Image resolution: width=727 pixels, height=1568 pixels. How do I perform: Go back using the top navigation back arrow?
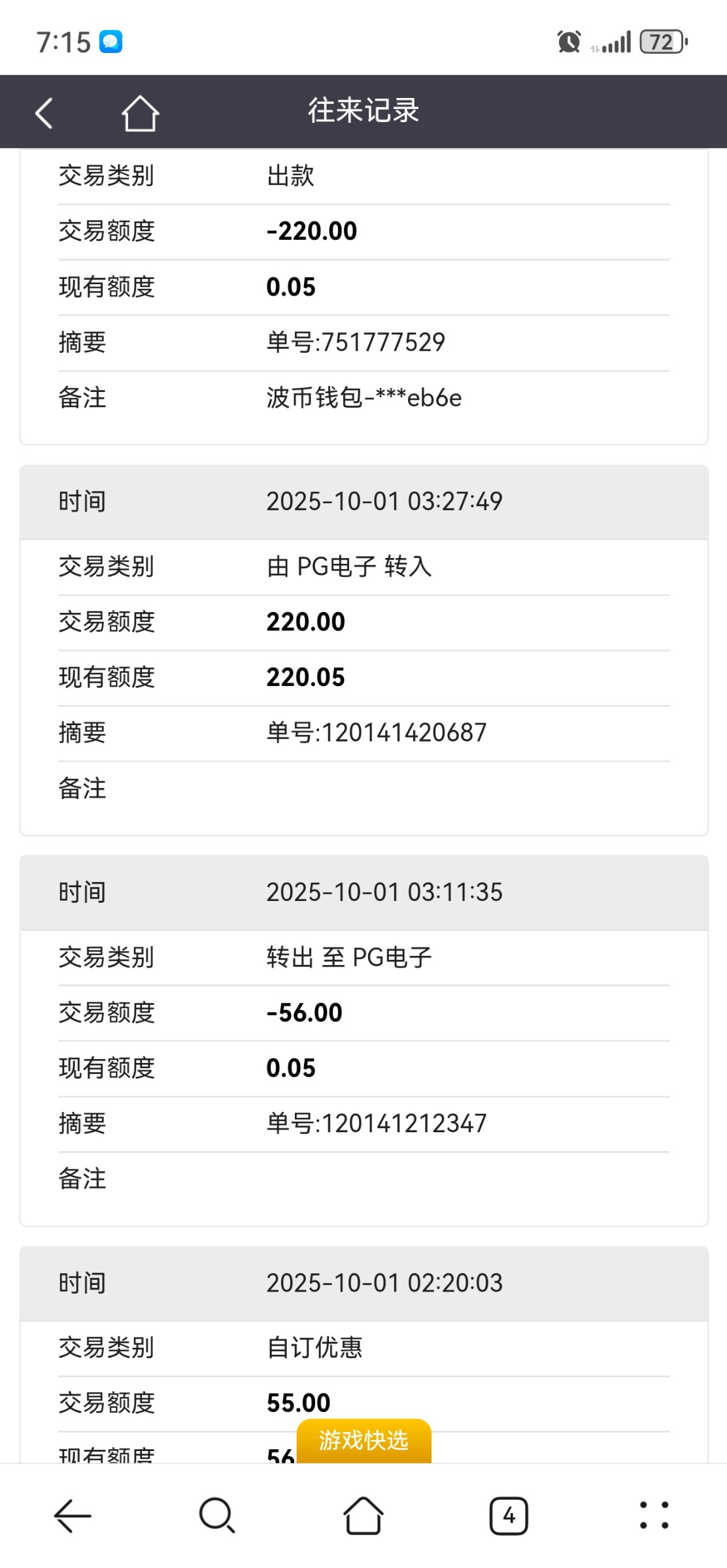[x=43, y=111]
